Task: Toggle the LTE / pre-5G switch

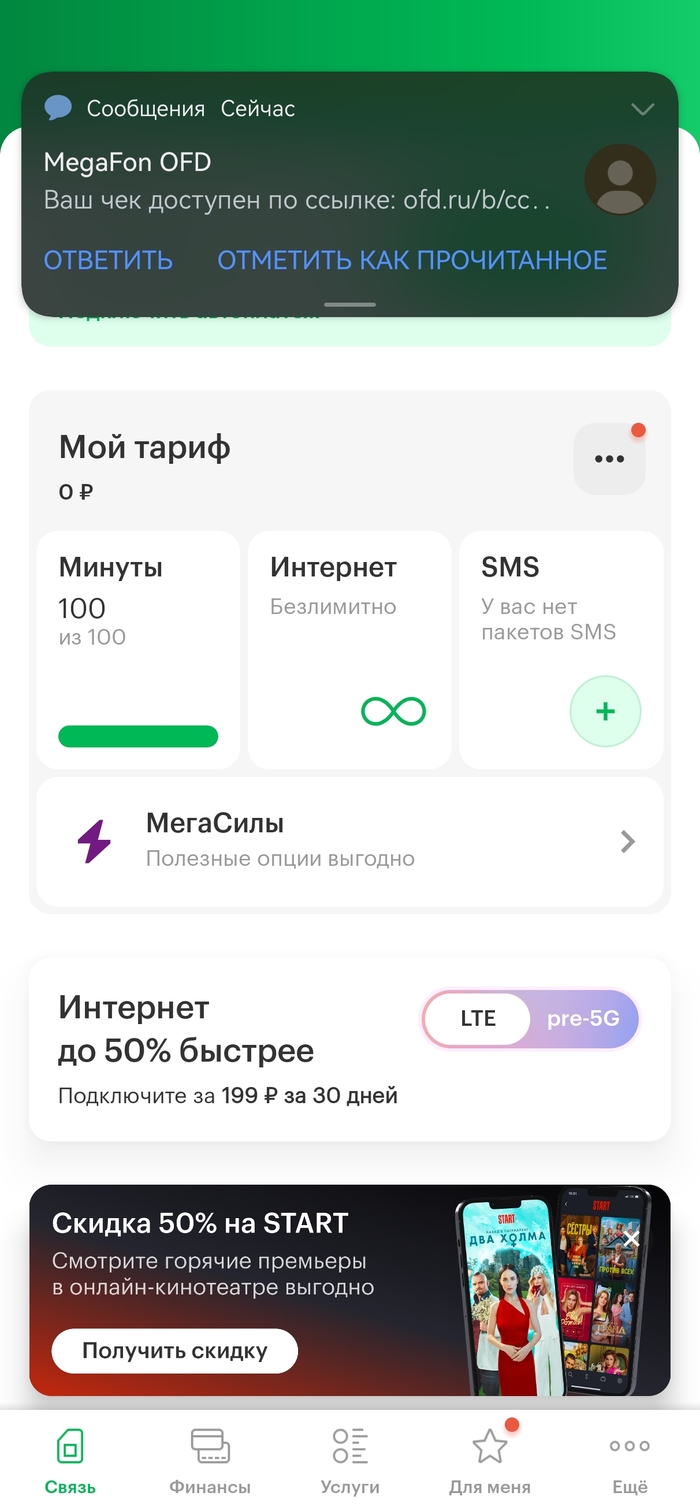Action: click(x=531, y=1019)
